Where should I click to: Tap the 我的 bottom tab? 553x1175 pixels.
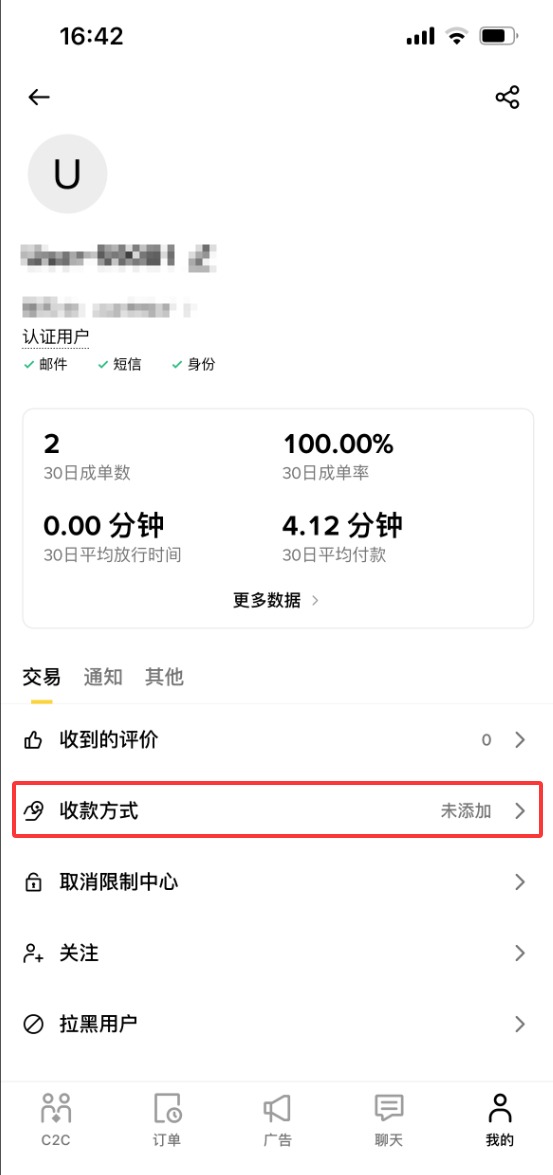(x=499, y=1120)
